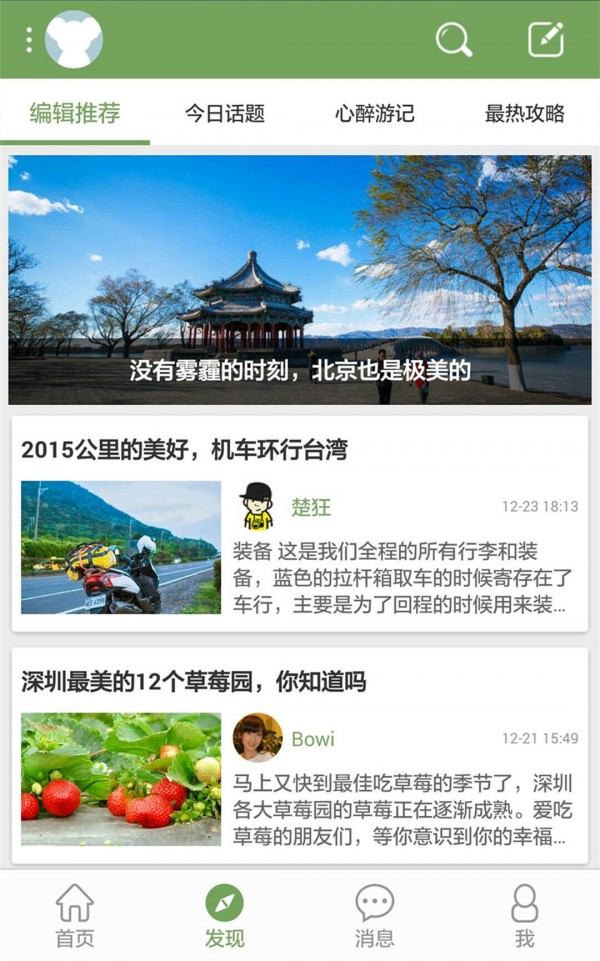Screen dimensions: 600x961
Task: Select the 心醉游记 tab
Action: (x=375, y=113)
